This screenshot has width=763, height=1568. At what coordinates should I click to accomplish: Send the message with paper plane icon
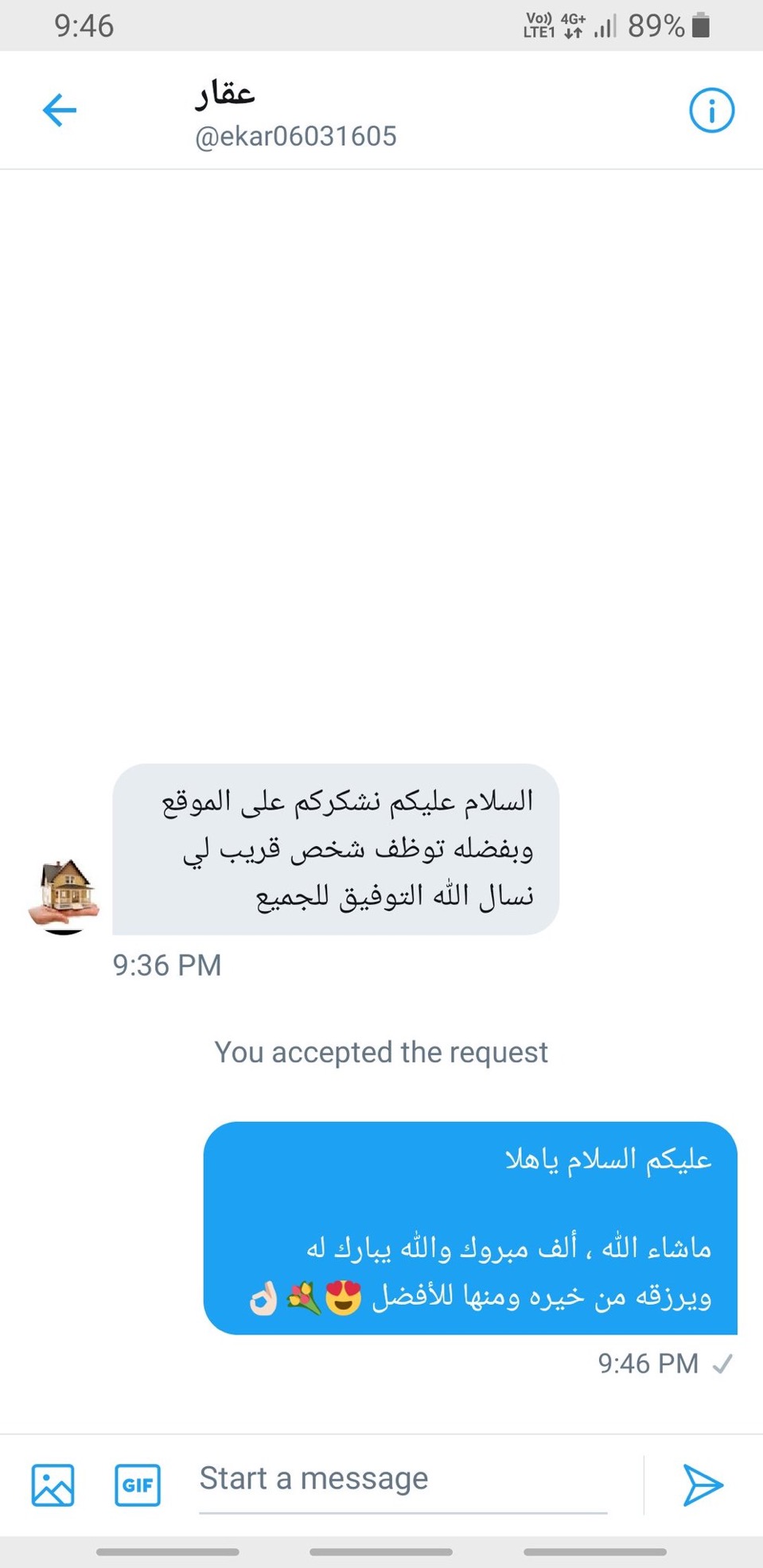(x=703, y=1485)
